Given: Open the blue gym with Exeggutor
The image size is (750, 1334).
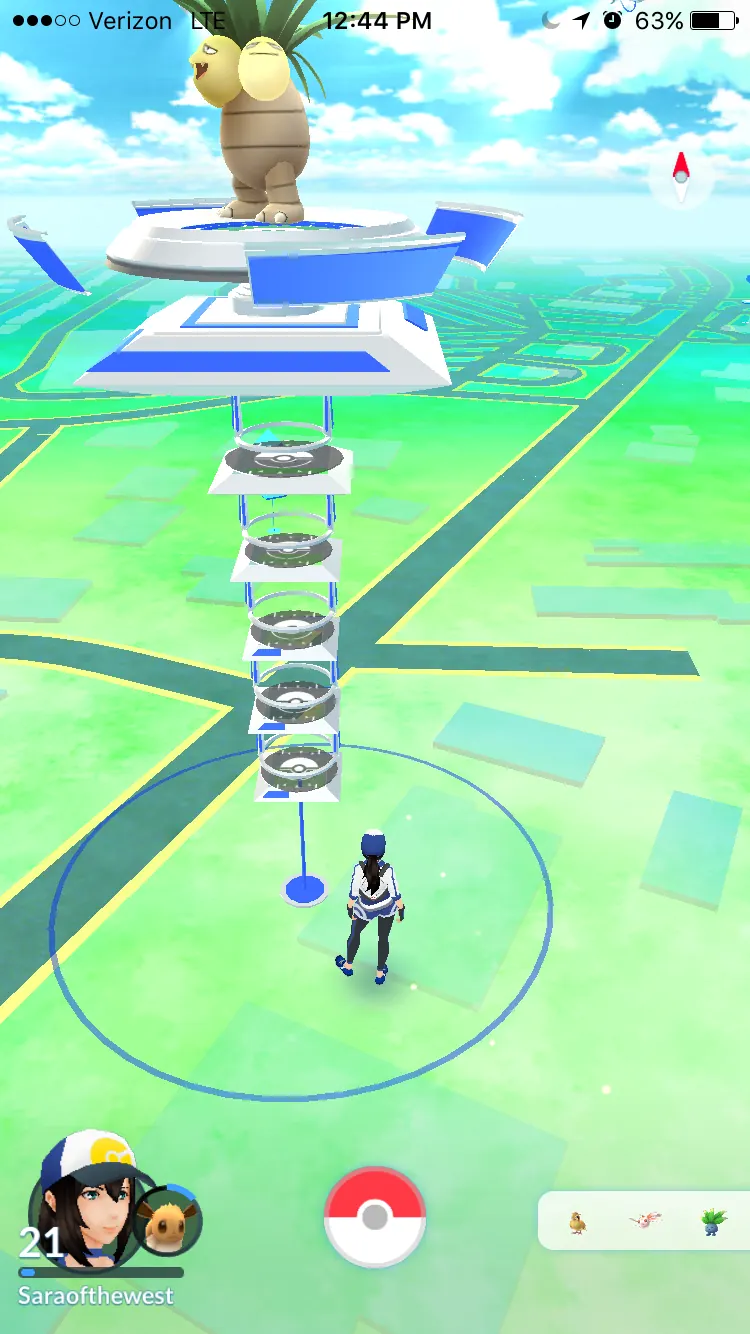Looking at the screenshot, I should (275, 300).
